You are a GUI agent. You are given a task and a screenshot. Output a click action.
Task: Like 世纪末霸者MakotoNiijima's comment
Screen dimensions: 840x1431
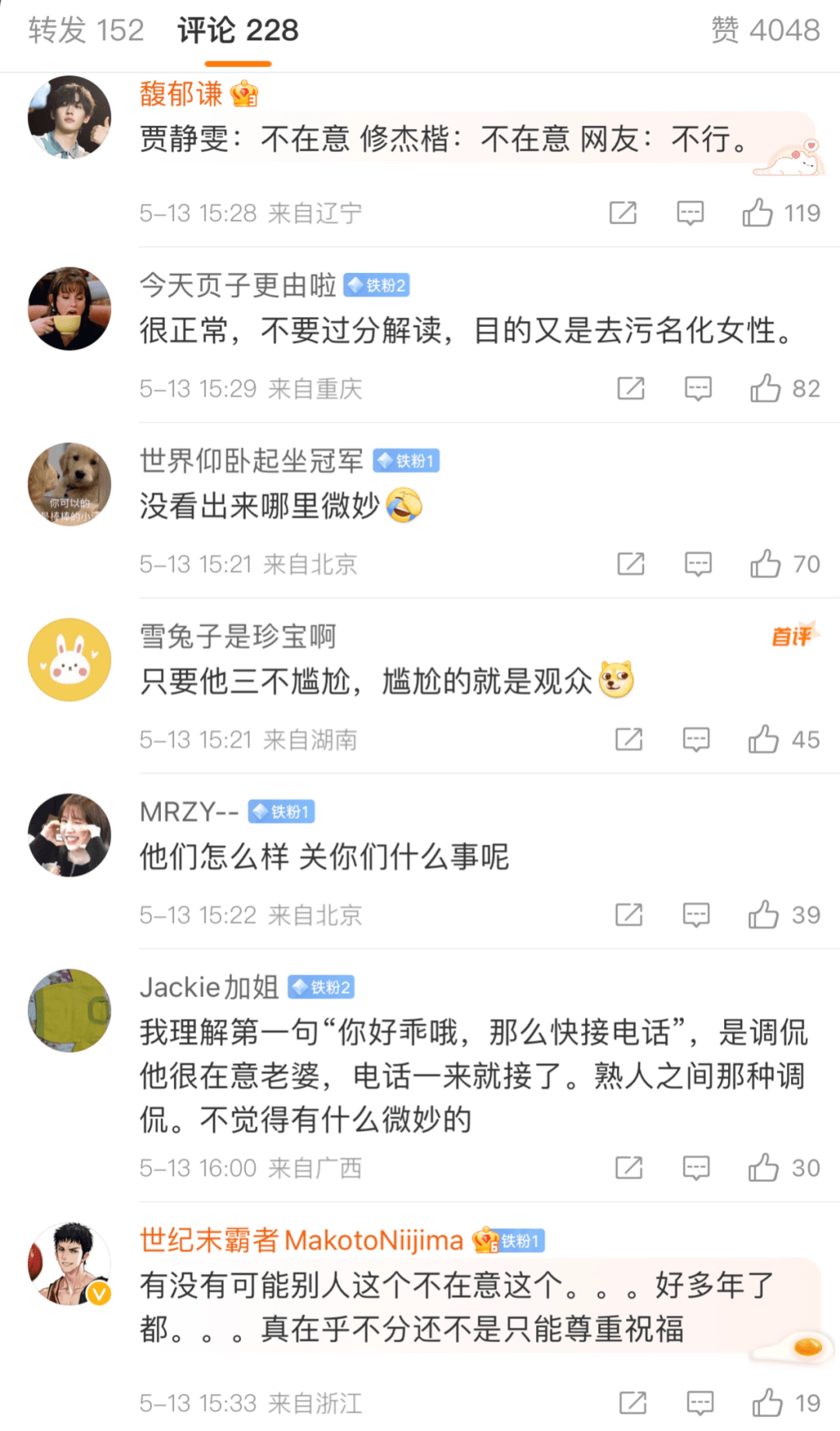(x=767, y=1403)
